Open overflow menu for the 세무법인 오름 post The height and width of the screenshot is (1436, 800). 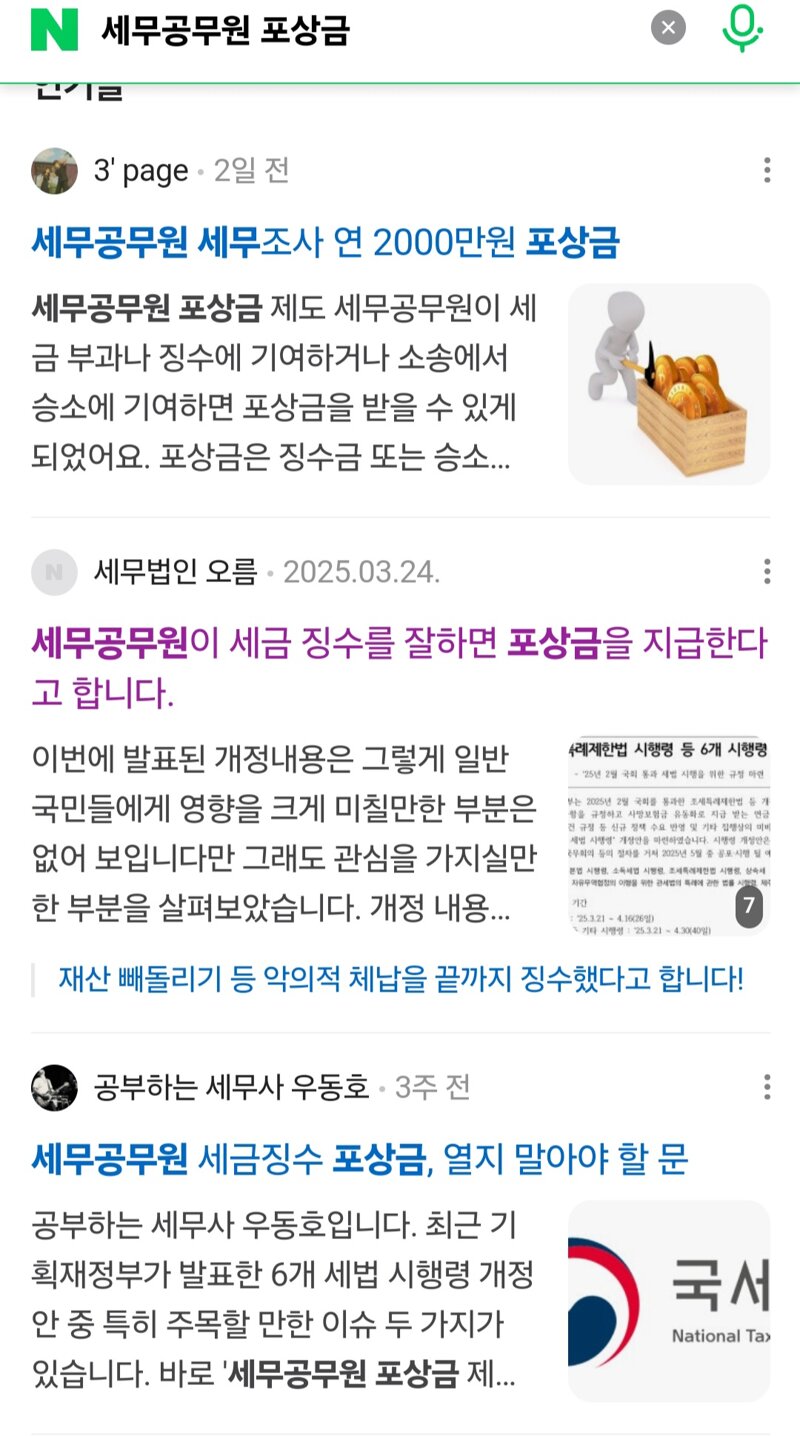pyautogui.click(x=767, y=572)
